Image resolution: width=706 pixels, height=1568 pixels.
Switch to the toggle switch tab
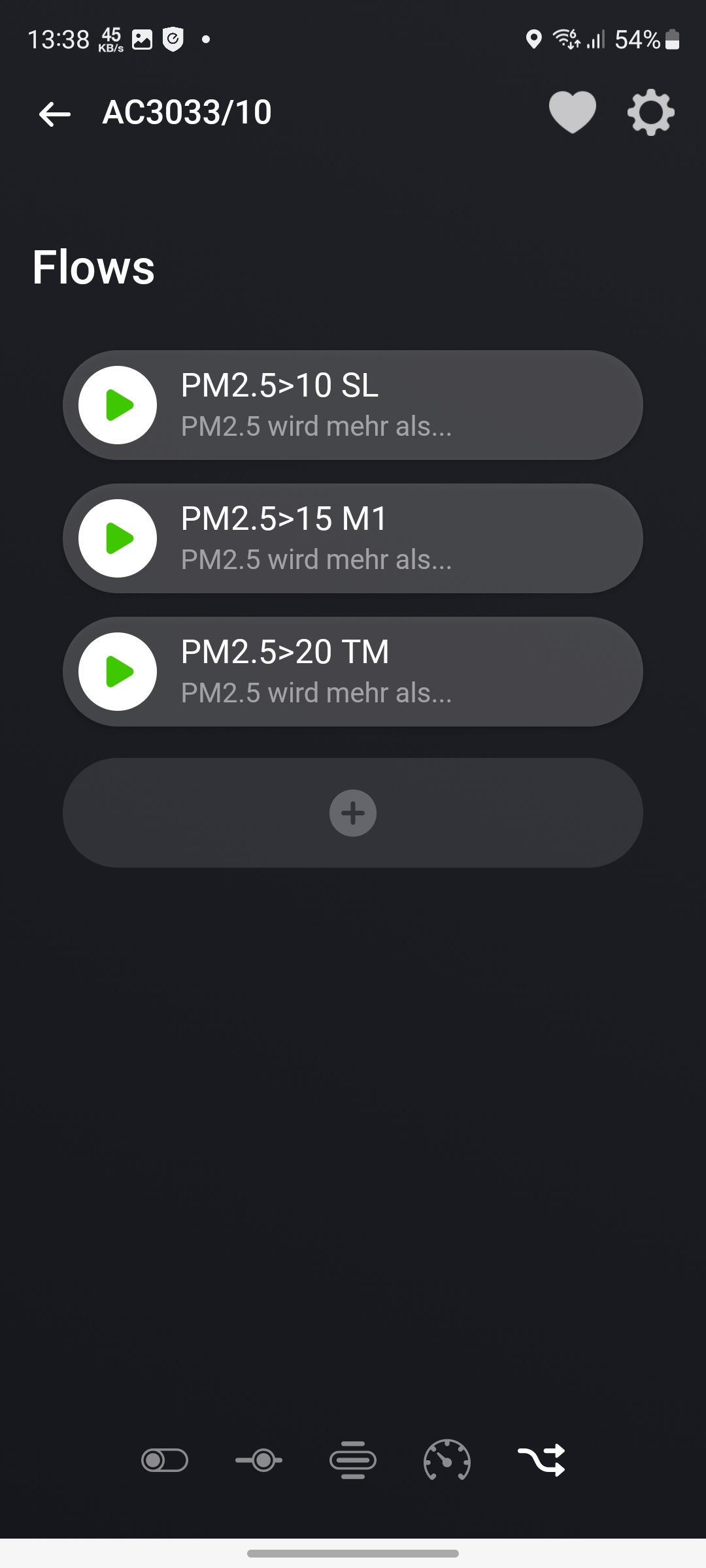pos(165,1460)
